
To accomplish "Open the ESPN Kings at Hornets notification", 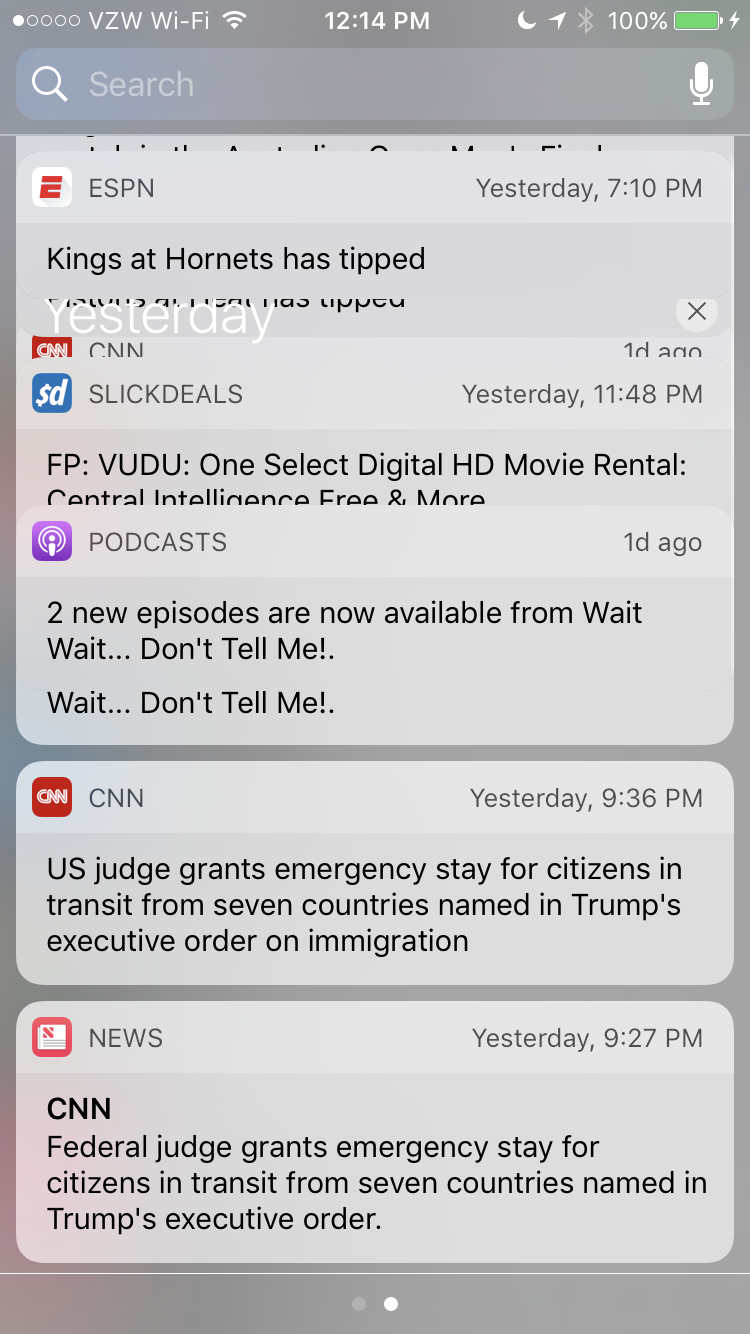I will coord(375,224).
